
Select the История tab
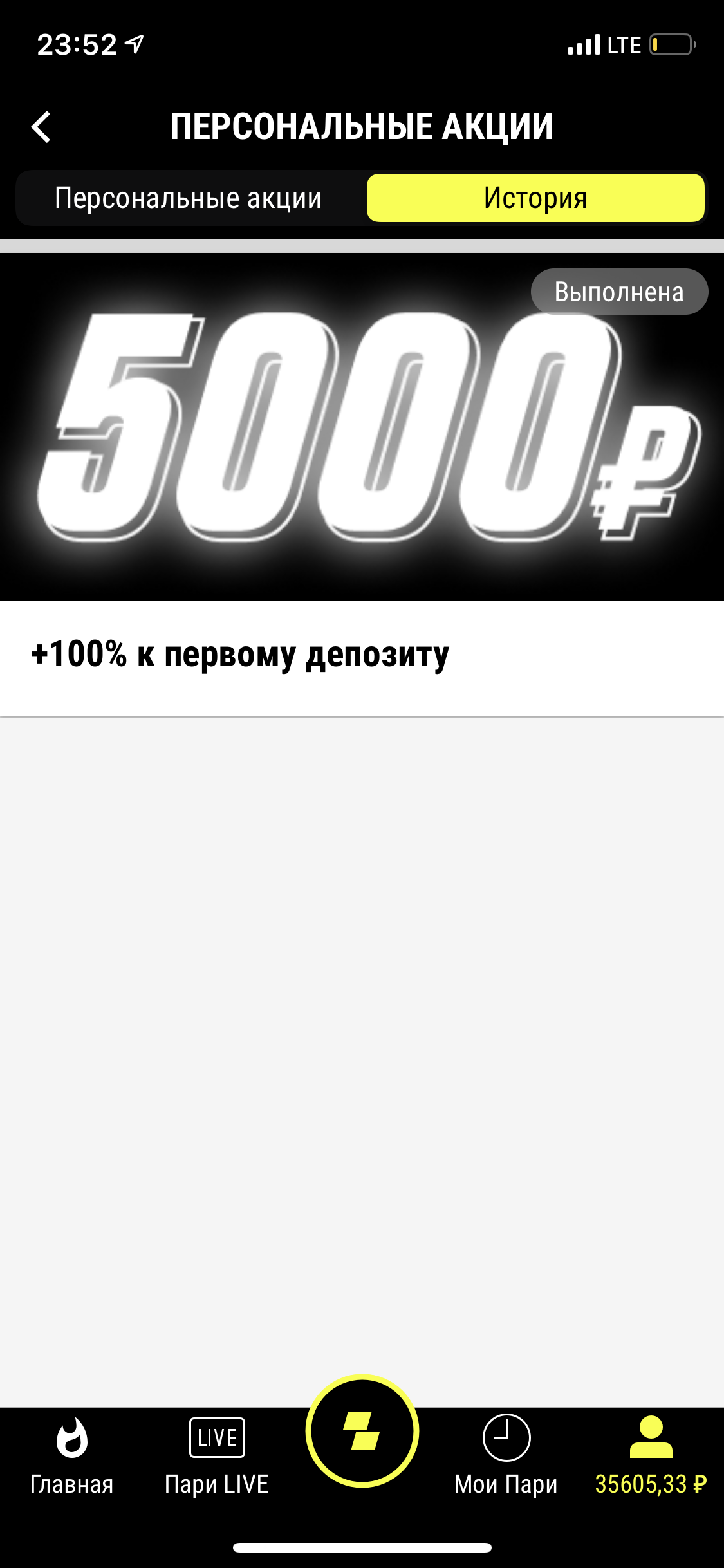coord(535,198)
